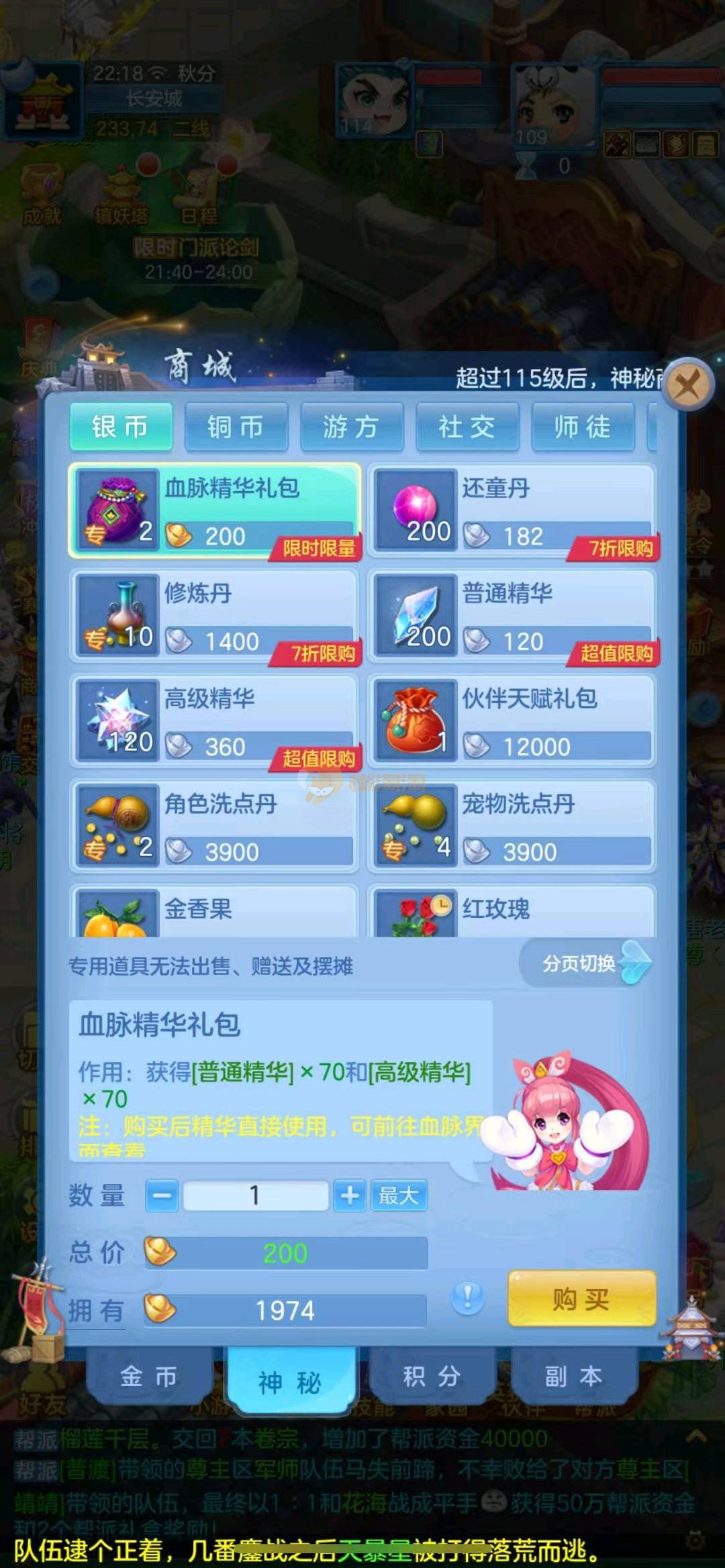This screenshot has width=725, height=1568.
Task: Switch to the 铜币 tab
Action: click(236, 427)
